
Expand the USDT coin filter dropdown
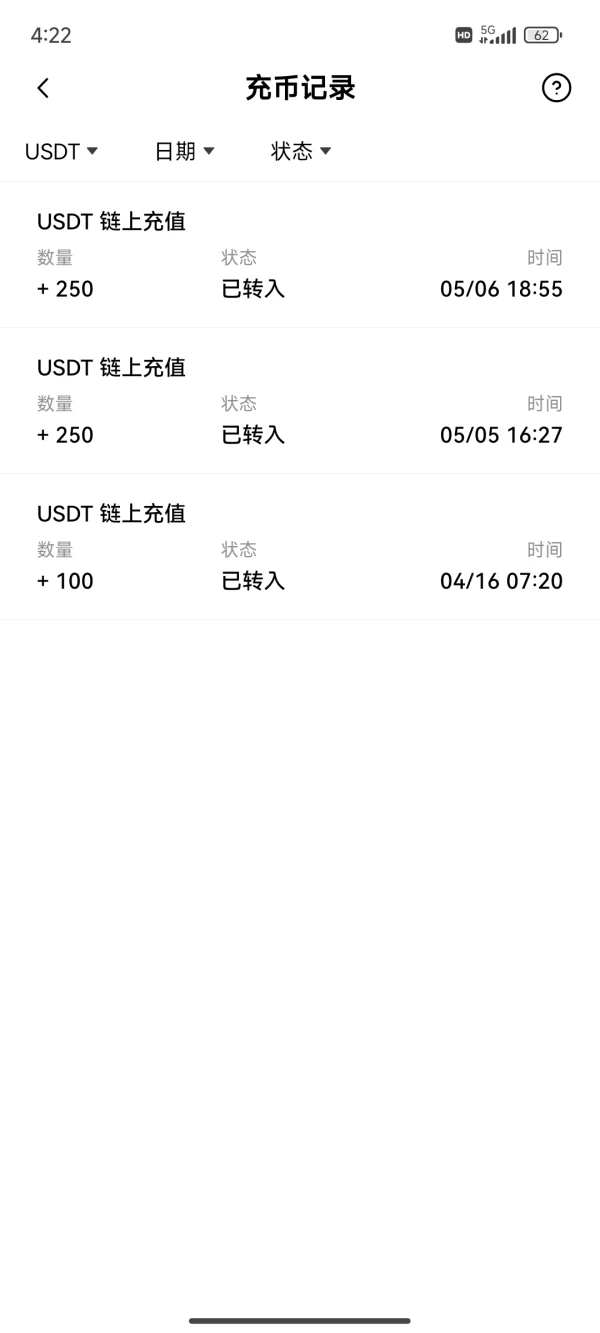pyautogui.click(x=61, y=152)
